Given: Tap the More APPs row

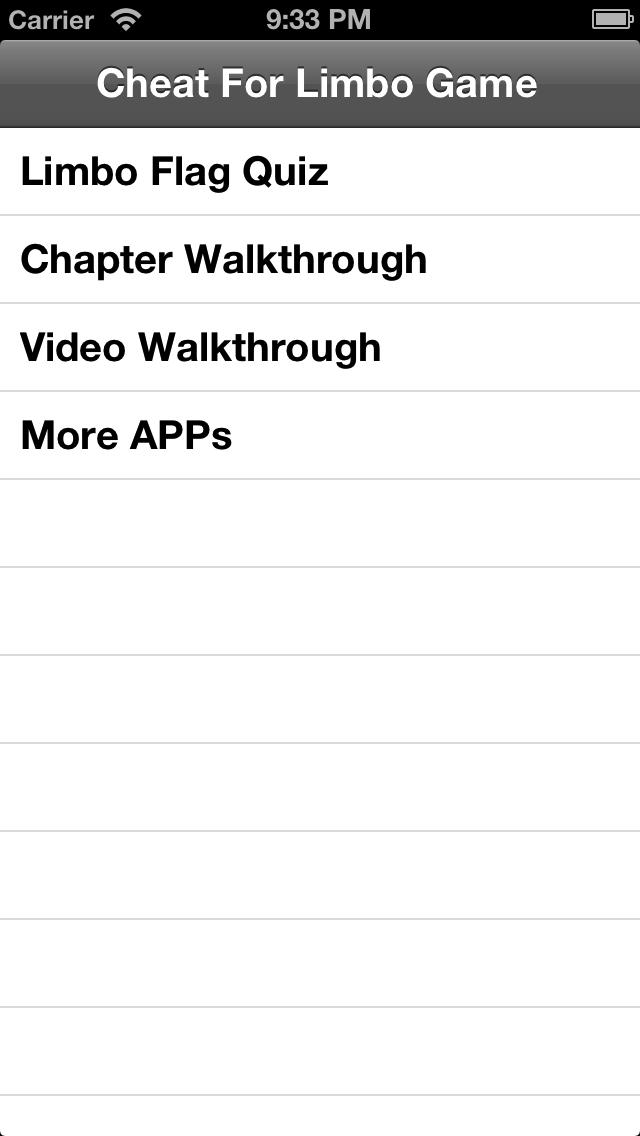Looking at the screenshot, I should [x=320, y=435].
